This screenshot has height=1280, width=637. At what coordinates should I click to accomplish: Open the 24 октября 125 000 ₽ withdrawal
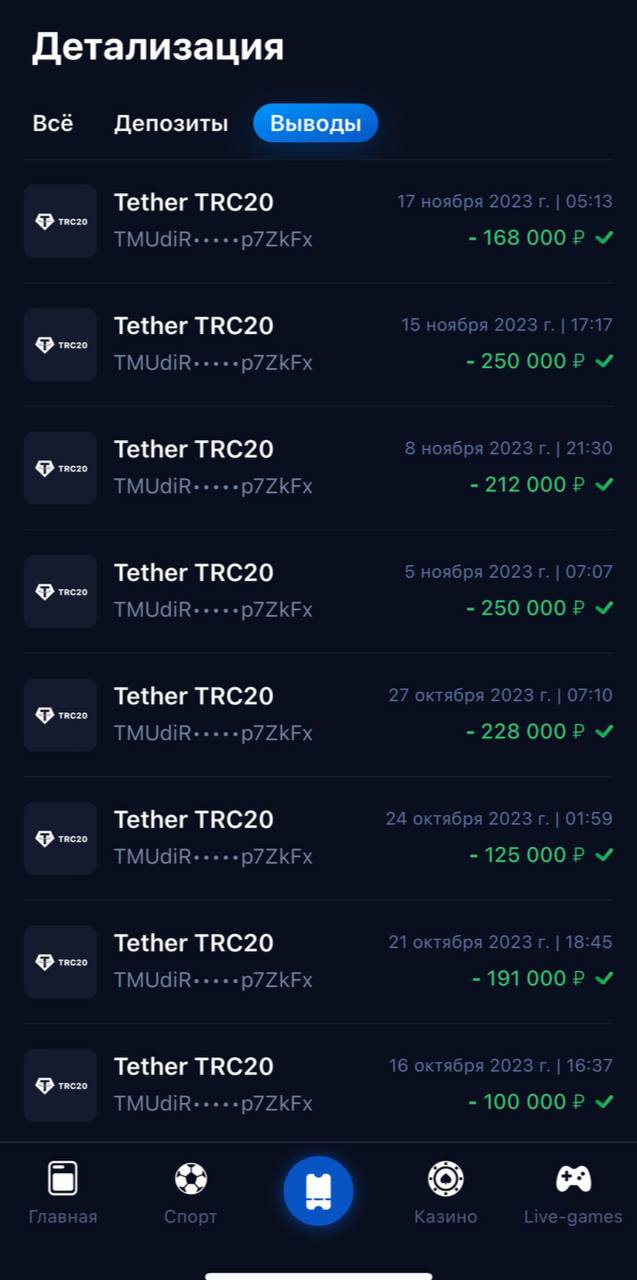[318, 838]
